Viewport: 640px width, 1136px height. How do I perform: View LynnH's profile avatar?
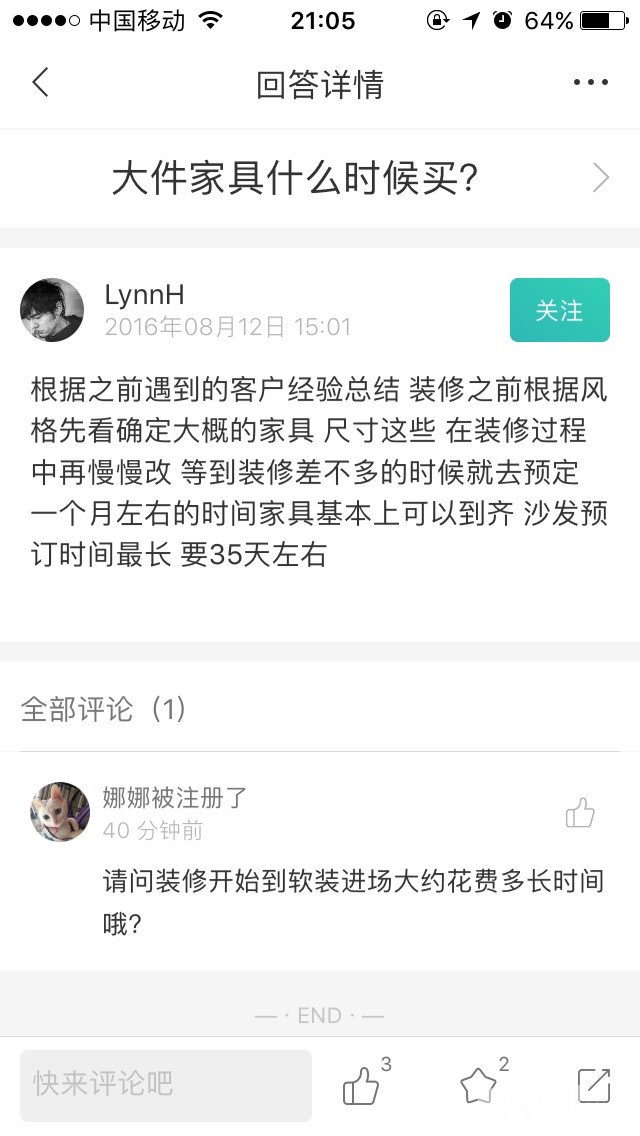click(x=52, y=310)
